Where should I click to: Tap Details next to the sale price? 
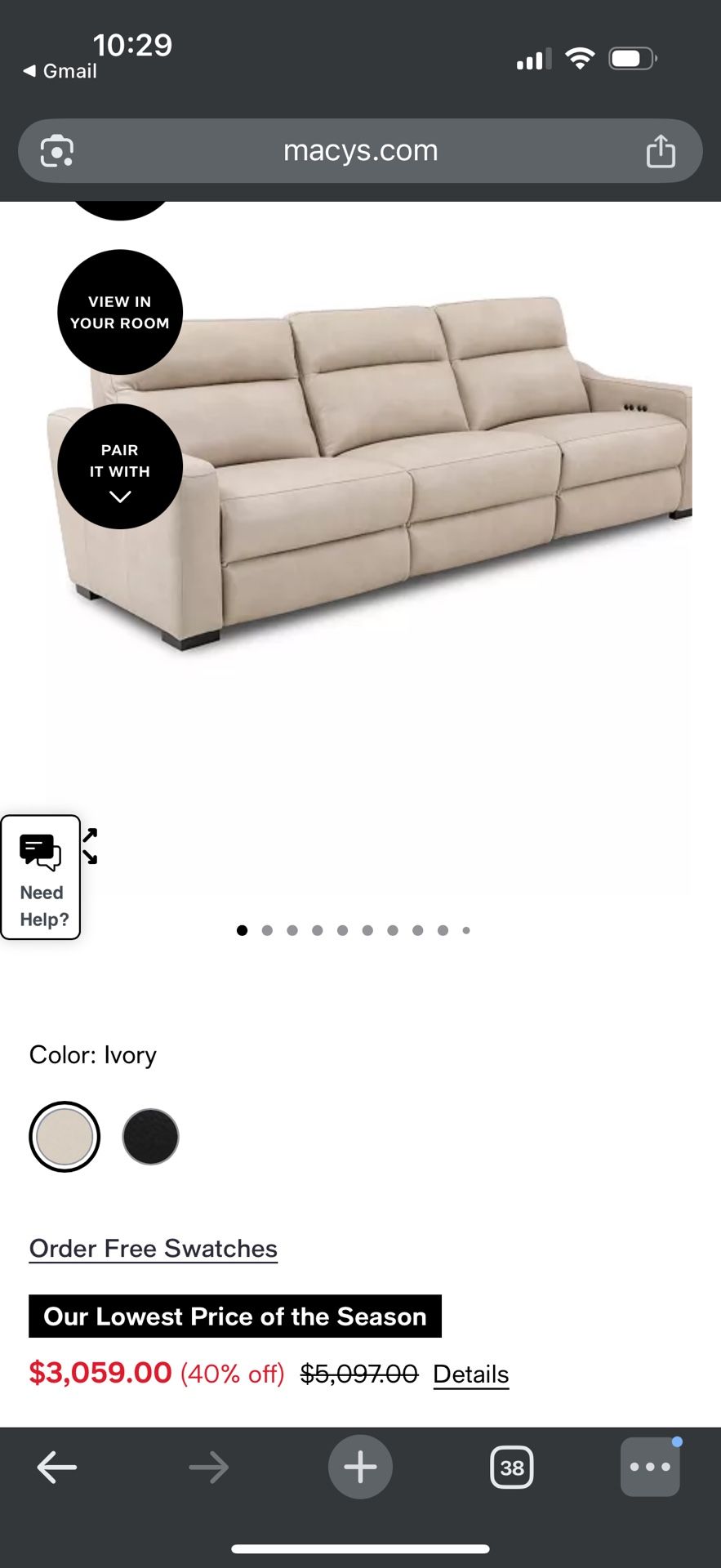tap(470, 1374)
